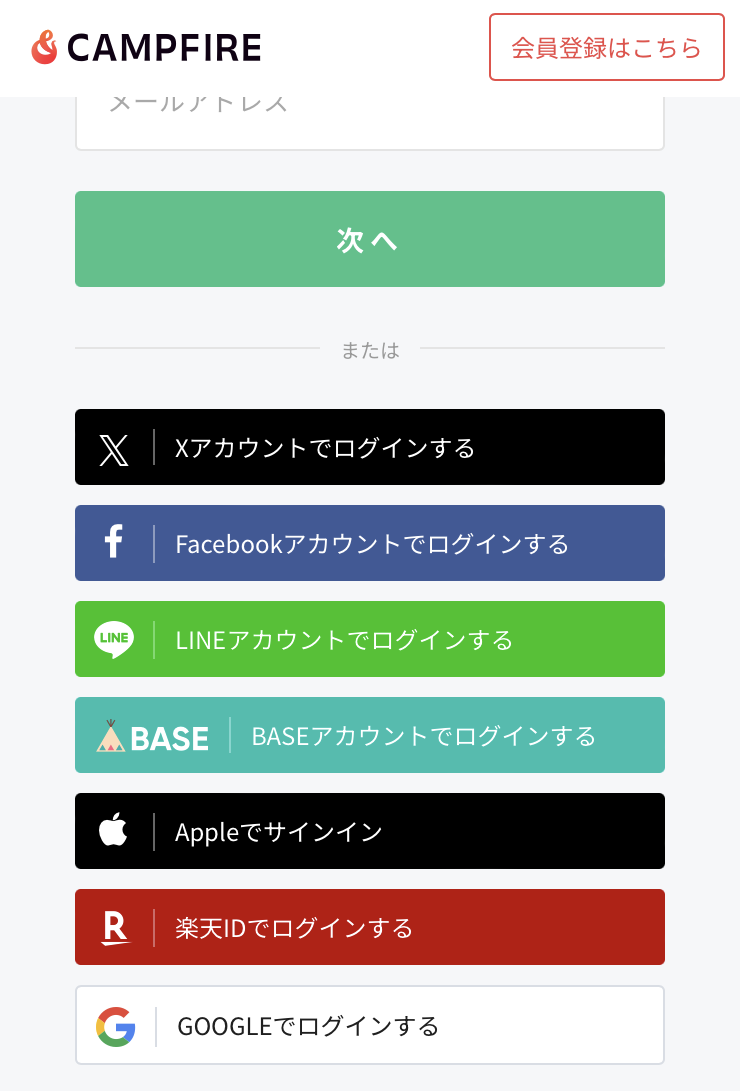Sign in with Apple
This screenshot has height=1091, width=740.
pyautogui.click(x=370, y=830)
